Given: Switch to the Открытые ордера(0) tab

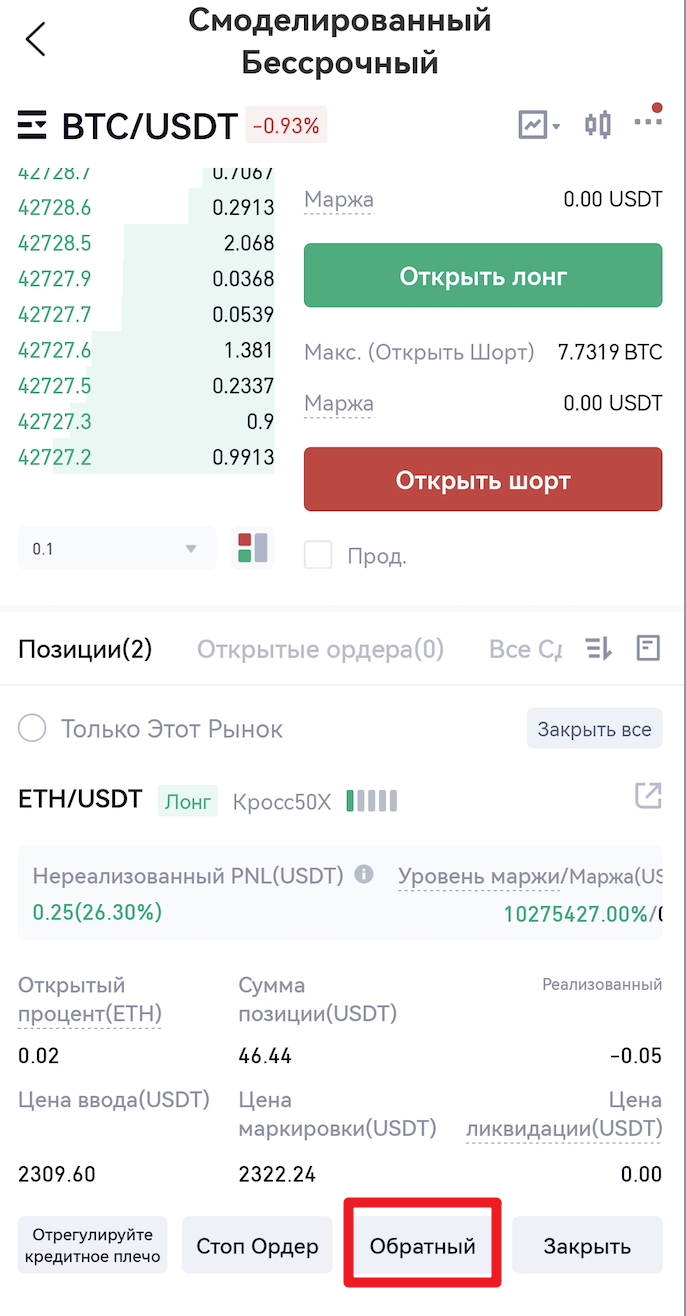Looking at the screenshot, I should pyautogui.click(x=320, y=650).
